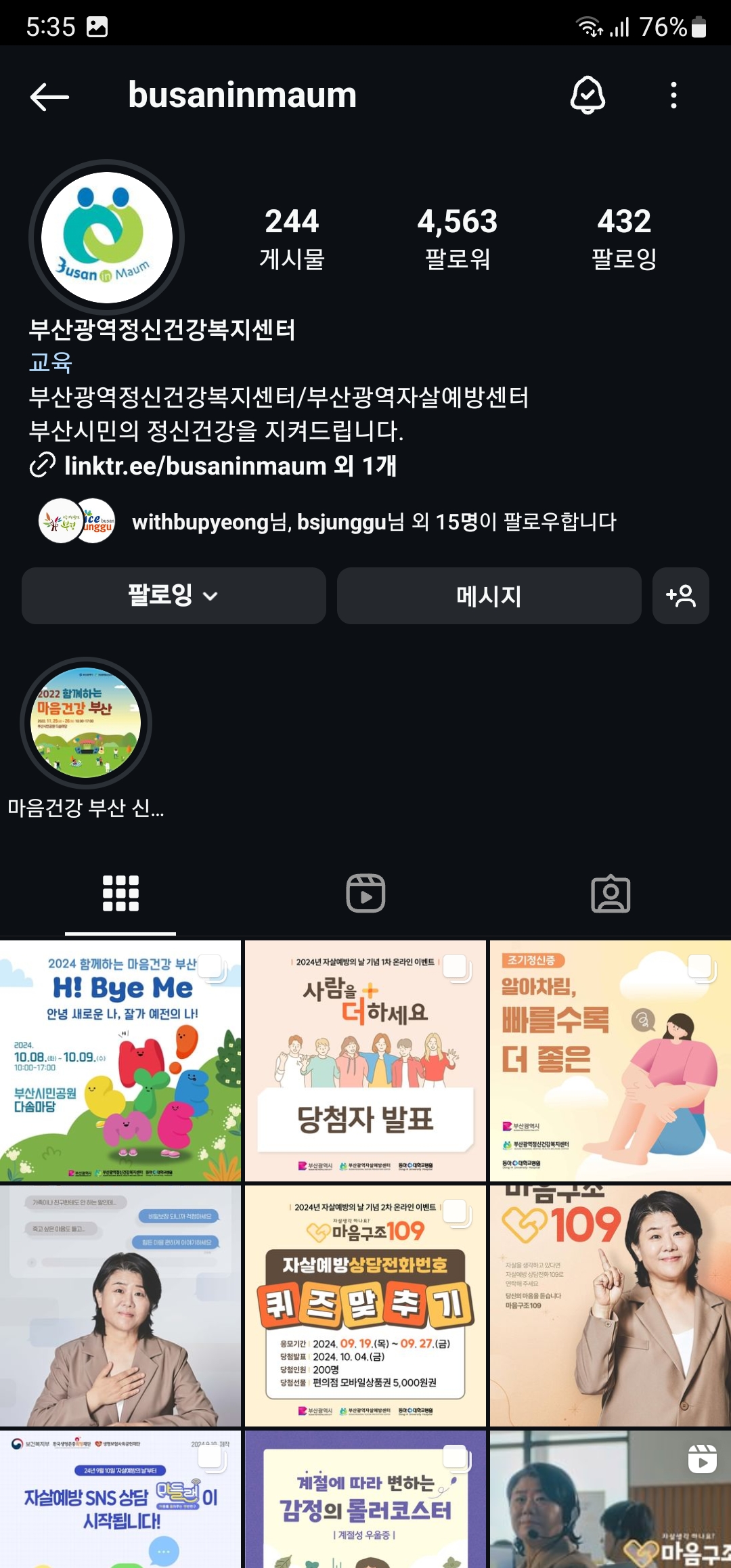Viewport: 731px width, 1568px height.
Task: Open the three-dot overflow menu
Action: click(673, 95)
